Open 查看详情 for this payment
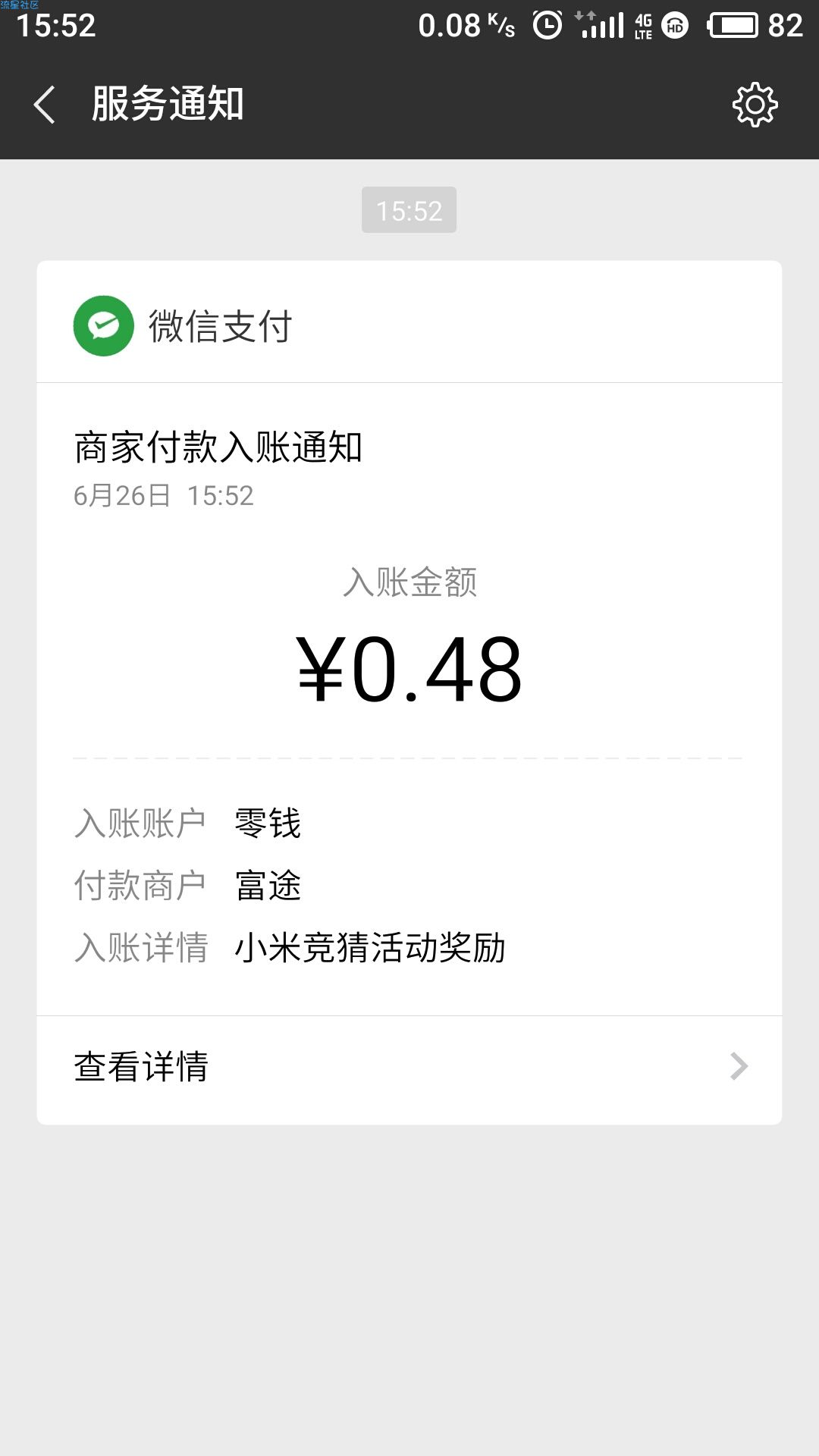This screenshot has height=1456, width=819. pyautogui.click(x=409, y=1068)
